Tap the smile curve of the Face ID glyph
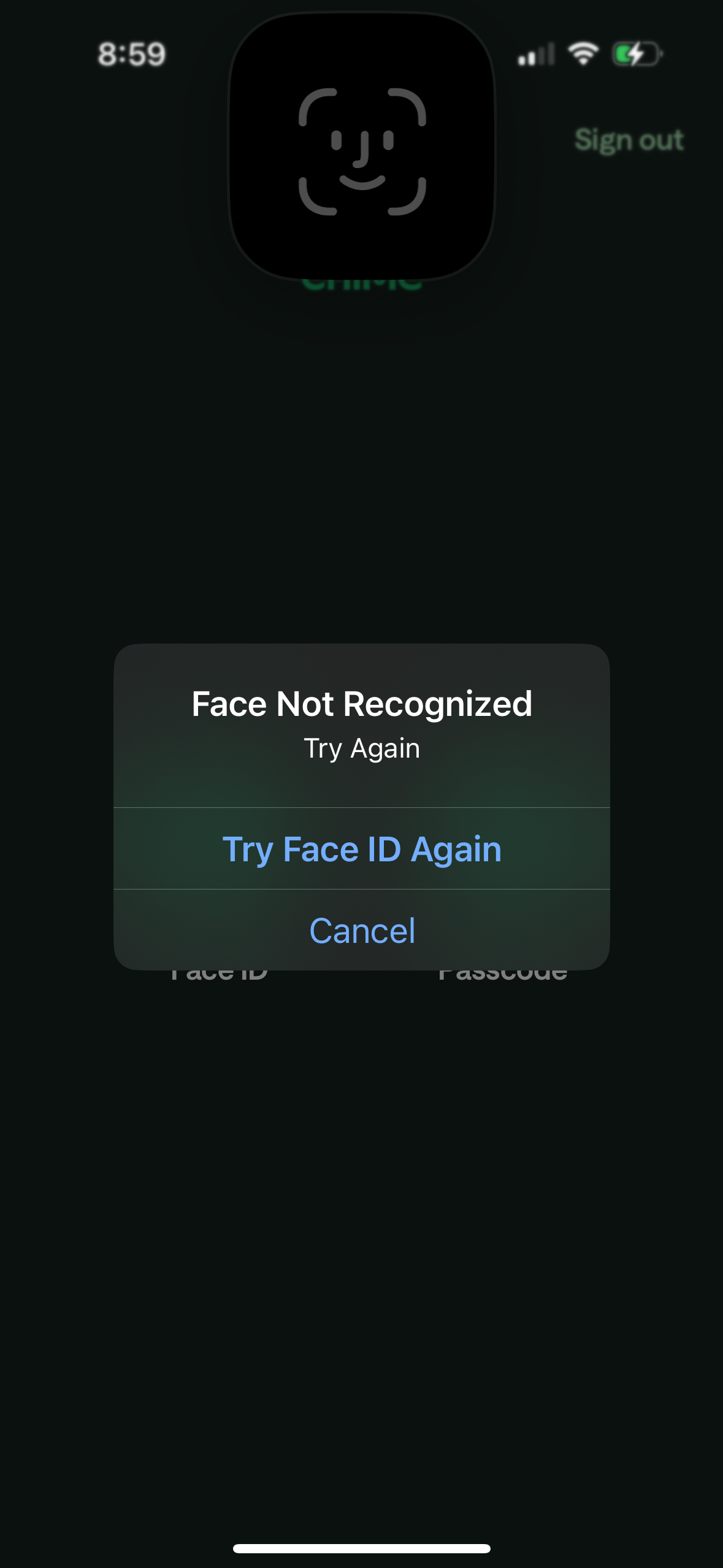The height and width of the screenshot is (1568, 723). coord(362,181)
